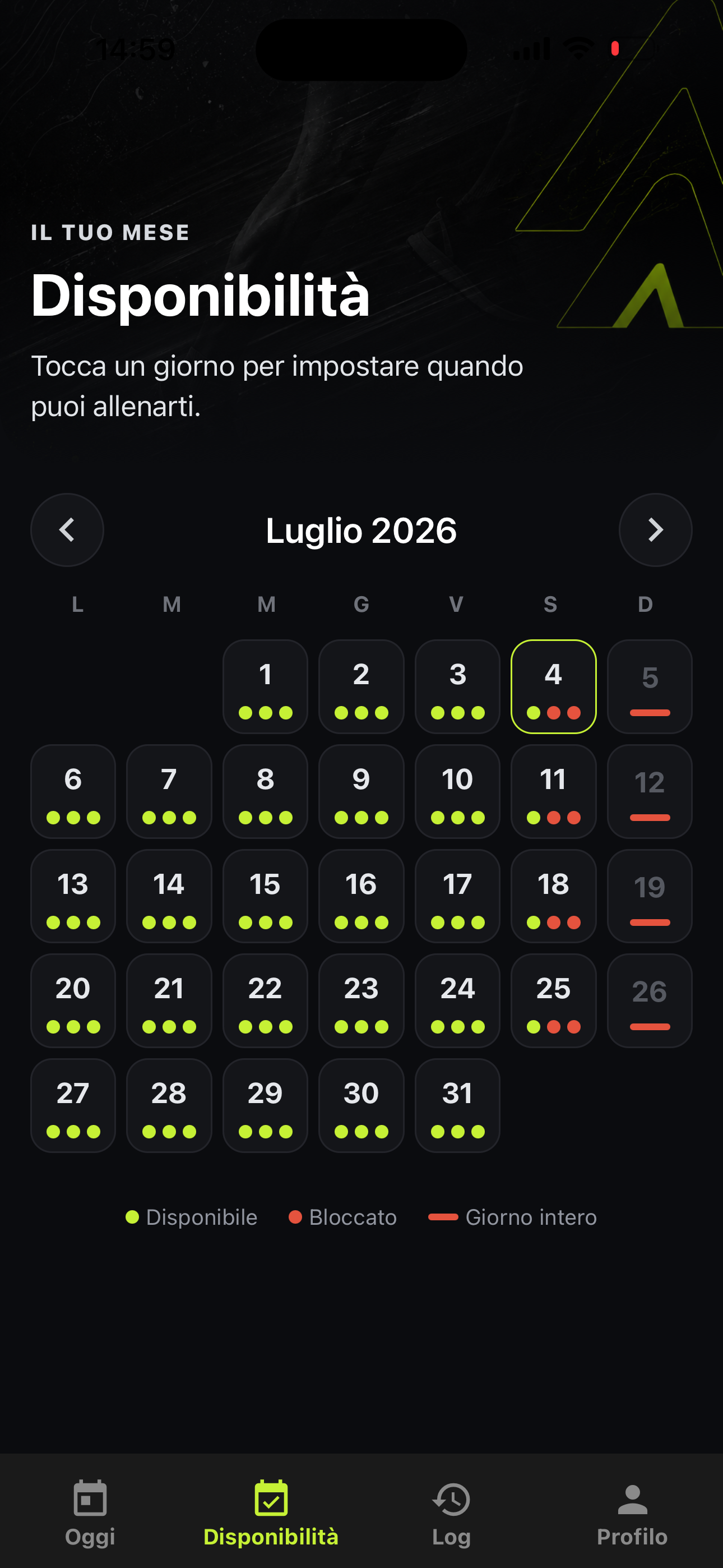Viewport: 723px width, 1568px height.
Task: Tap day 6 in the calendar
Action: [73, 791]
